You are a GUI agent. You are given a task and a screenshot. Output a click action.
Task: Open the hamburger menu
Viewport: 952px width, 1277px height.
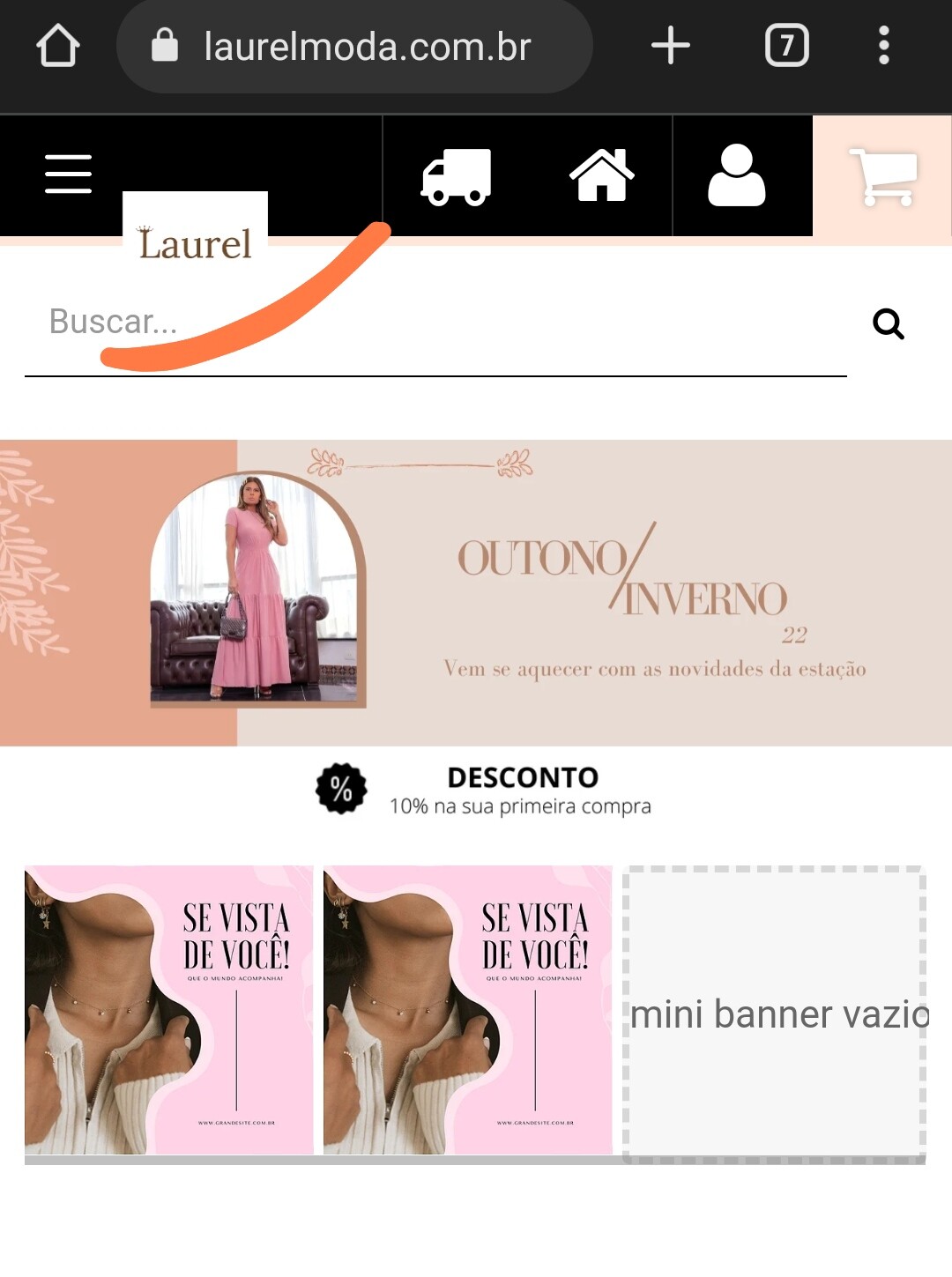pos(69,174)
